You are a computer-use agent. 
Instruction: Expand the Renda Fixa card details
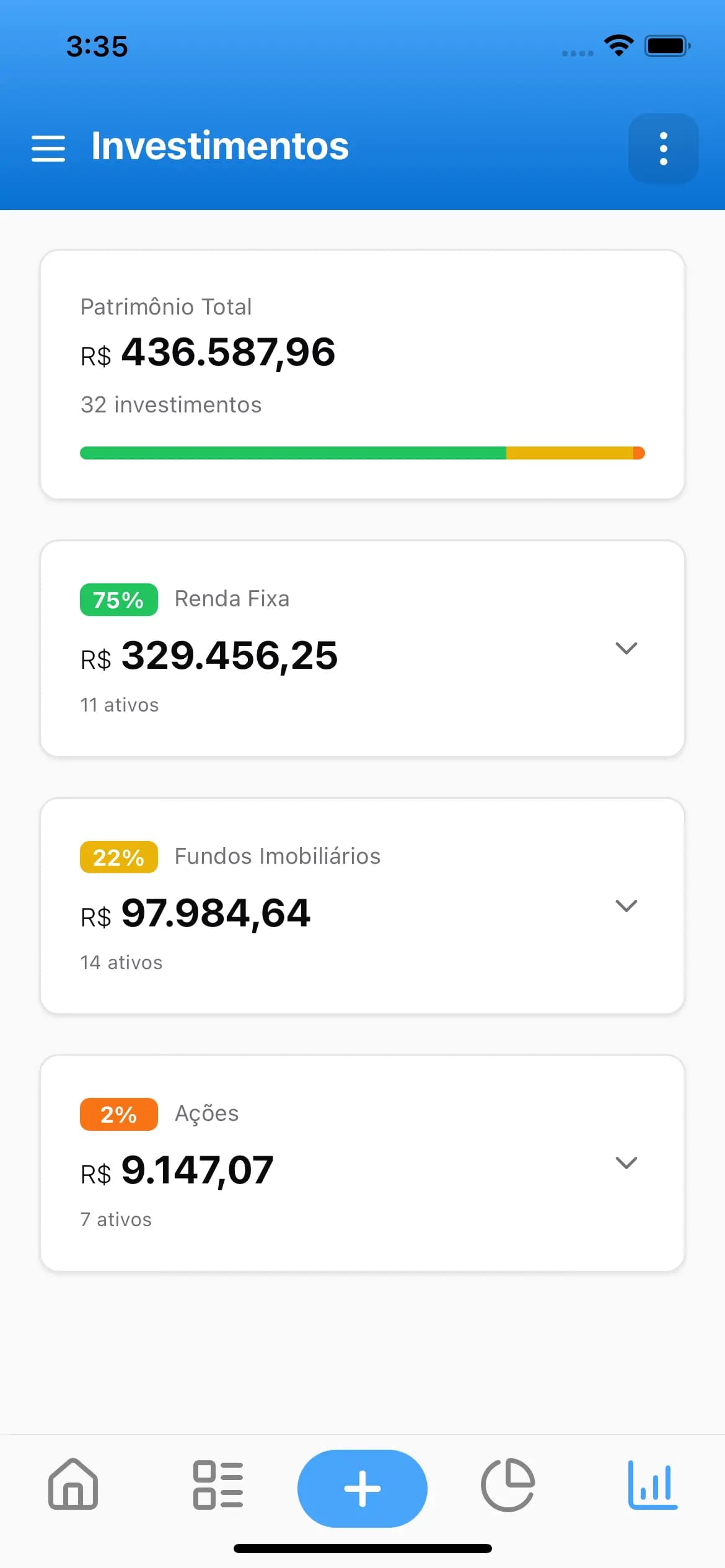point(627,648)
